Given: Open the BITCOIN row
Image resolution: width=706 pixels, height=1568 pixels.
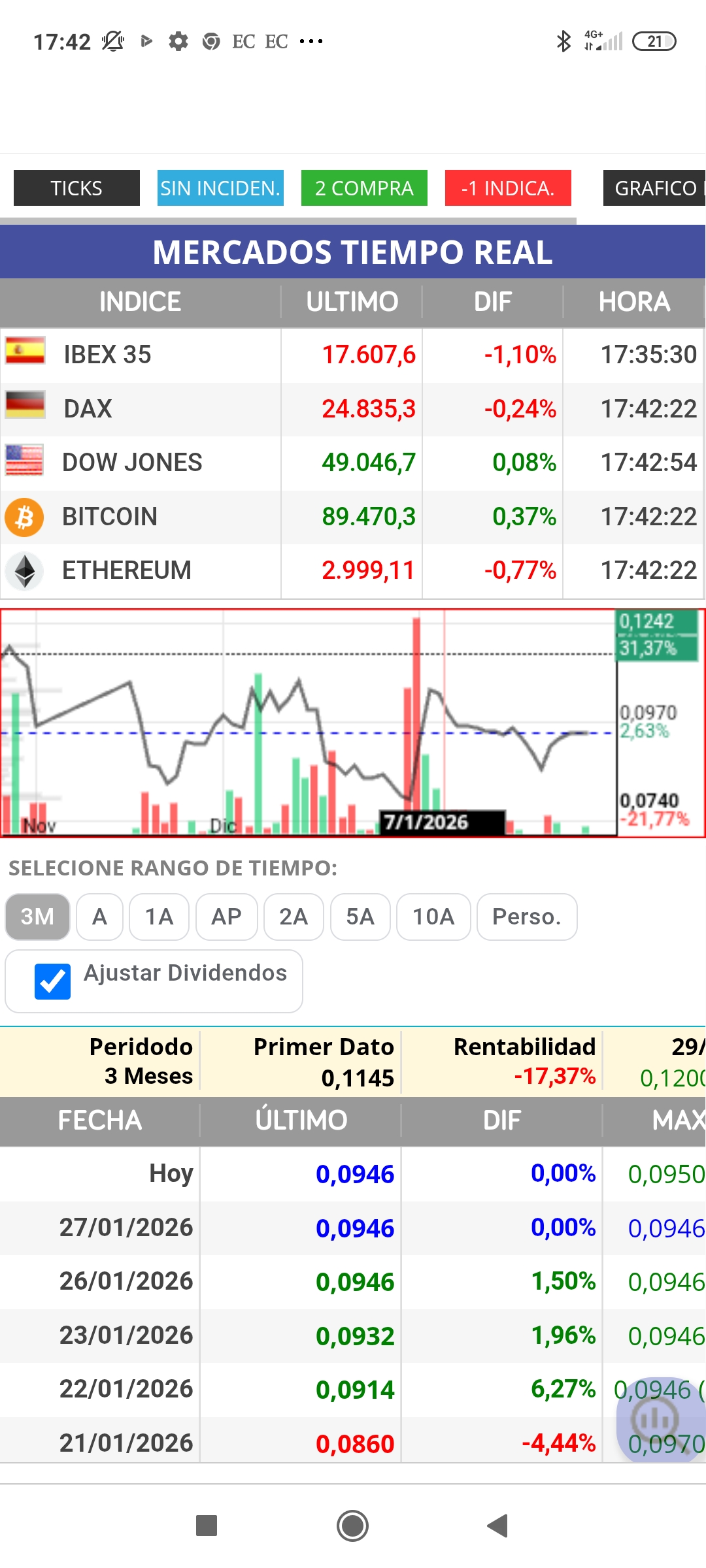Looking at the screenshot, I should [x=109, y=517].
